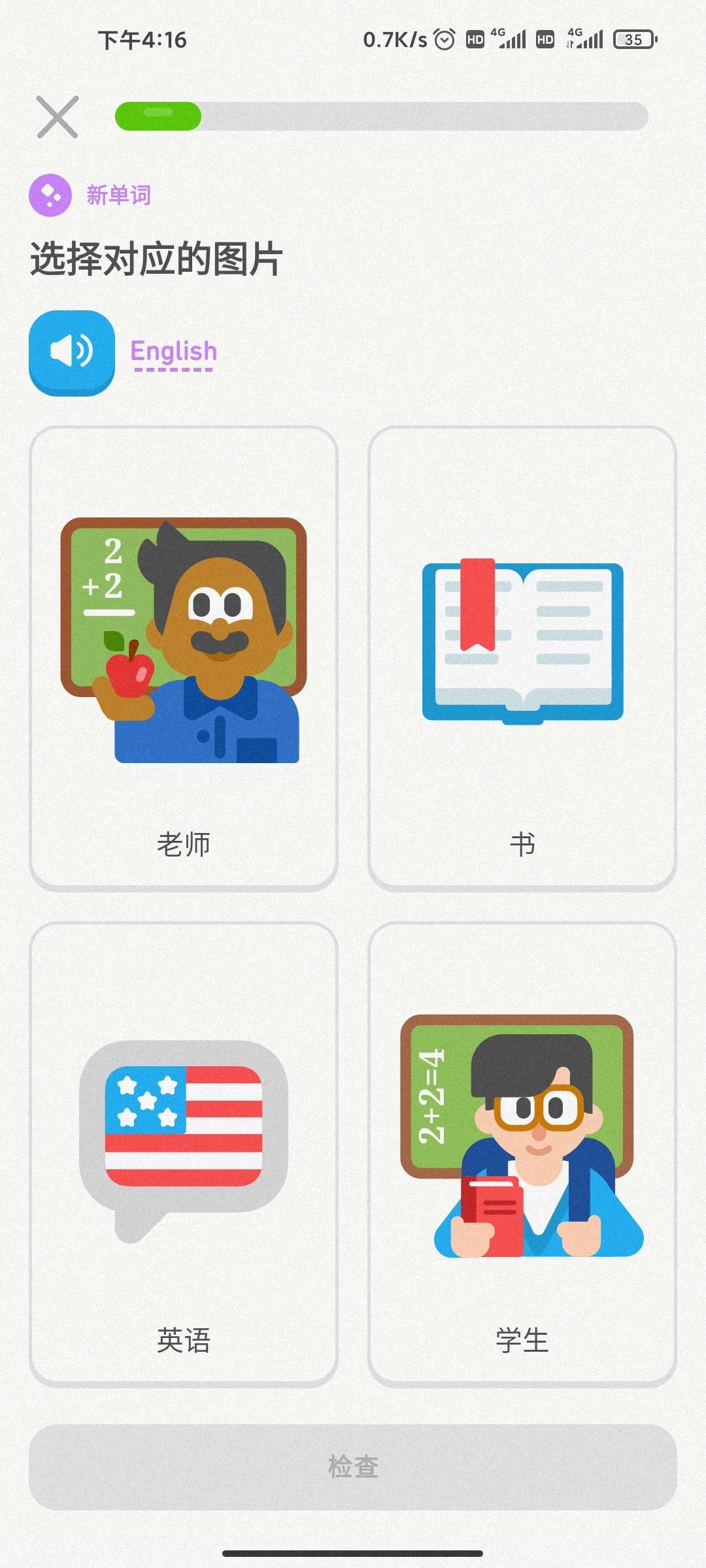Viewport: 706px width, 1568px height.
Task: Play the audio for the word
Action: (72, 352)
